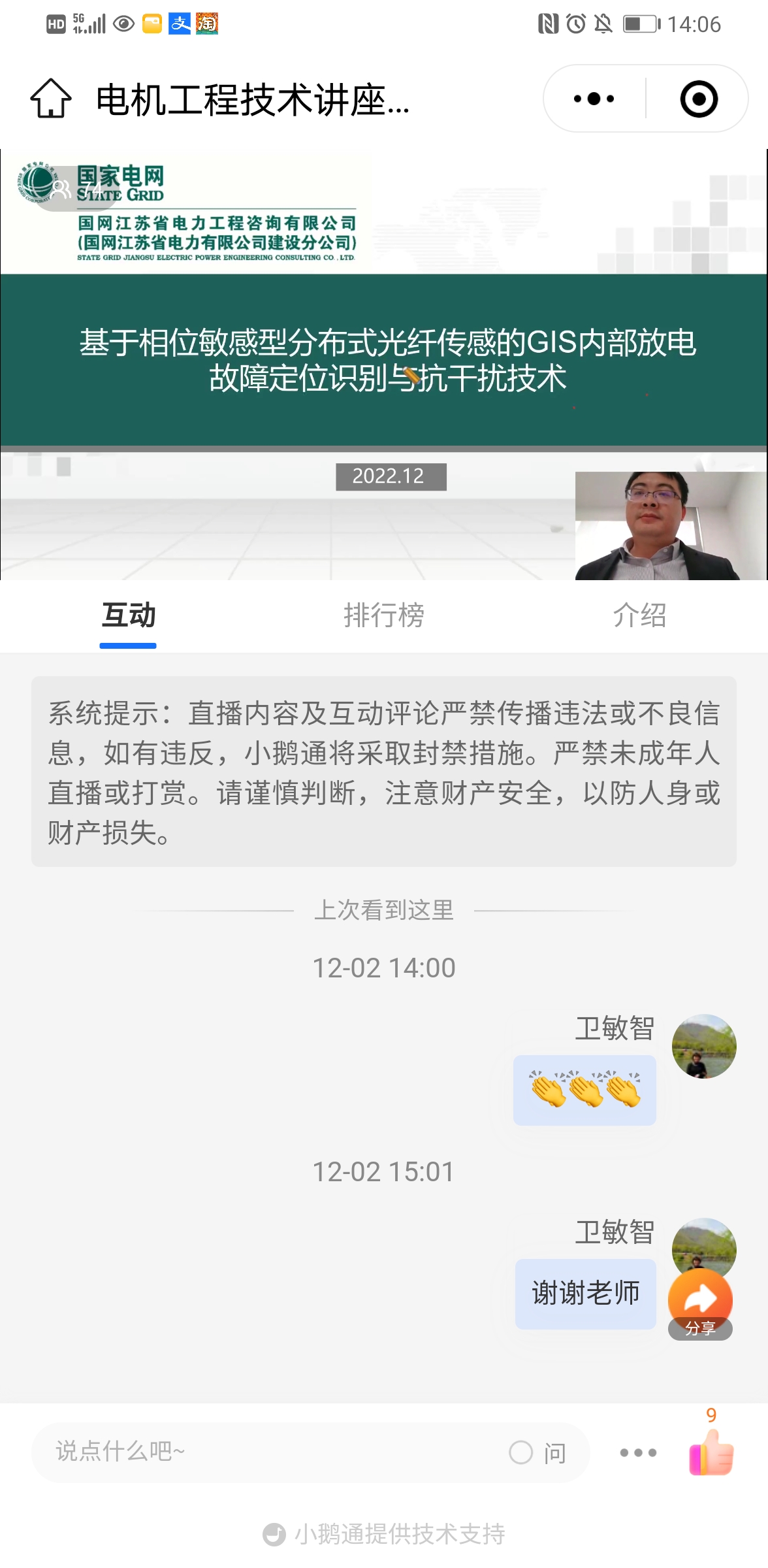Switch to the 介绍 tab
The image size is (768, 1568).
(639, 615)
